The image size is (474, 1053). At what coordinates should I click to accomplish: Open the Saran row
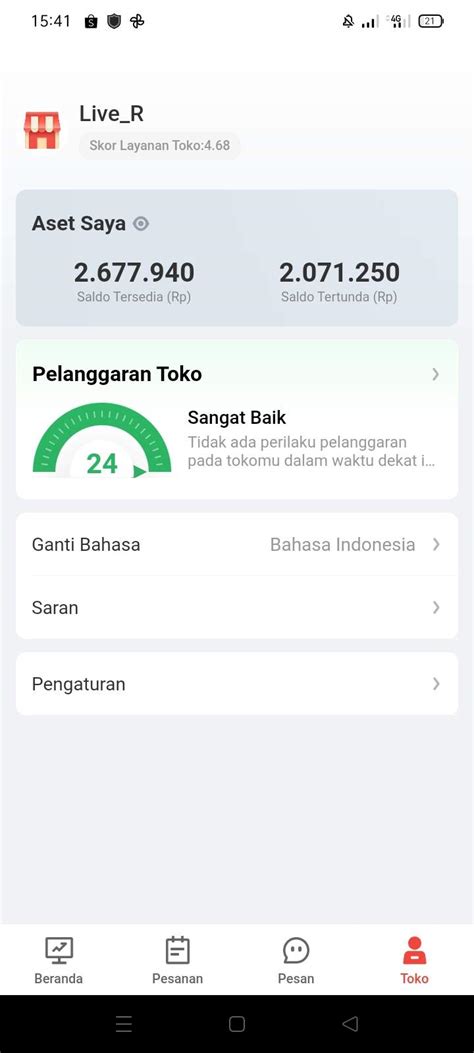(237, 607)
